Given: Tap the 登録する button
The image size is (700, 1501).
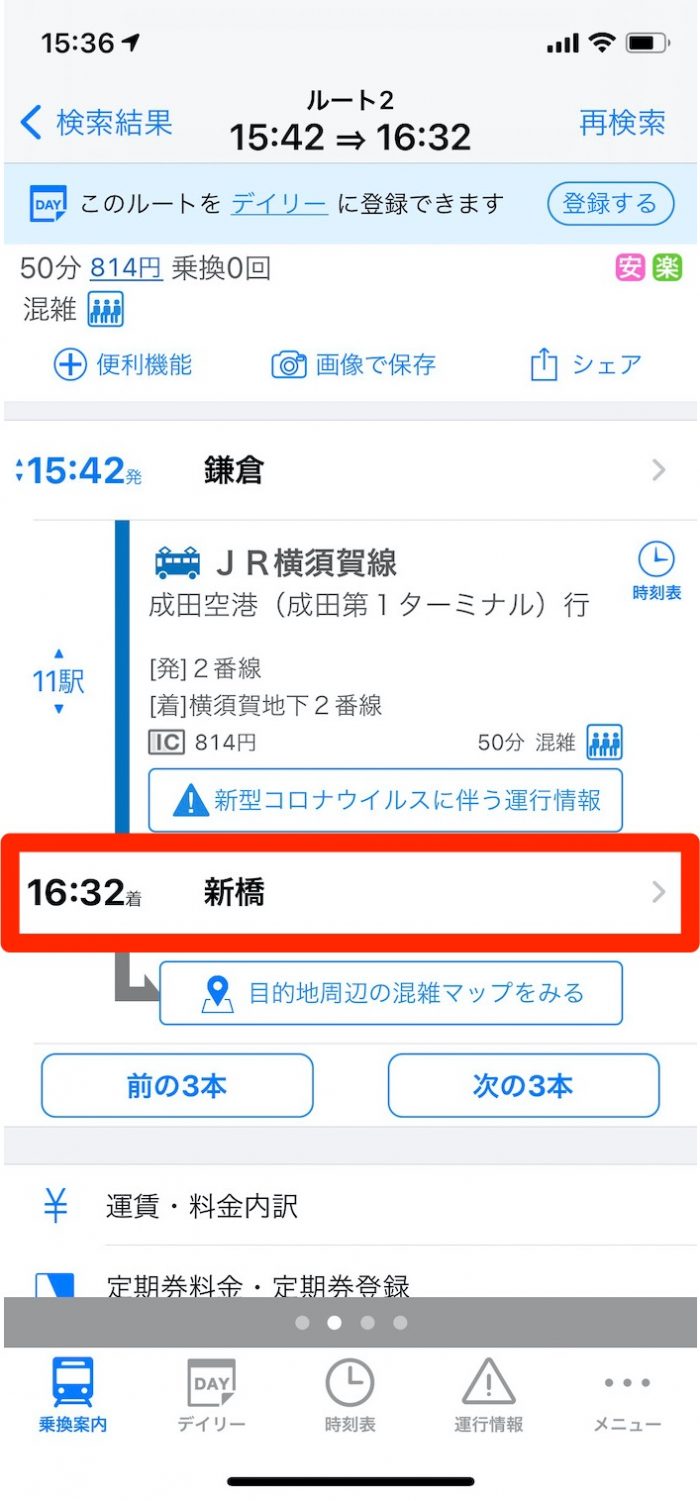Looking at the screenshot, I should [609, 204].
